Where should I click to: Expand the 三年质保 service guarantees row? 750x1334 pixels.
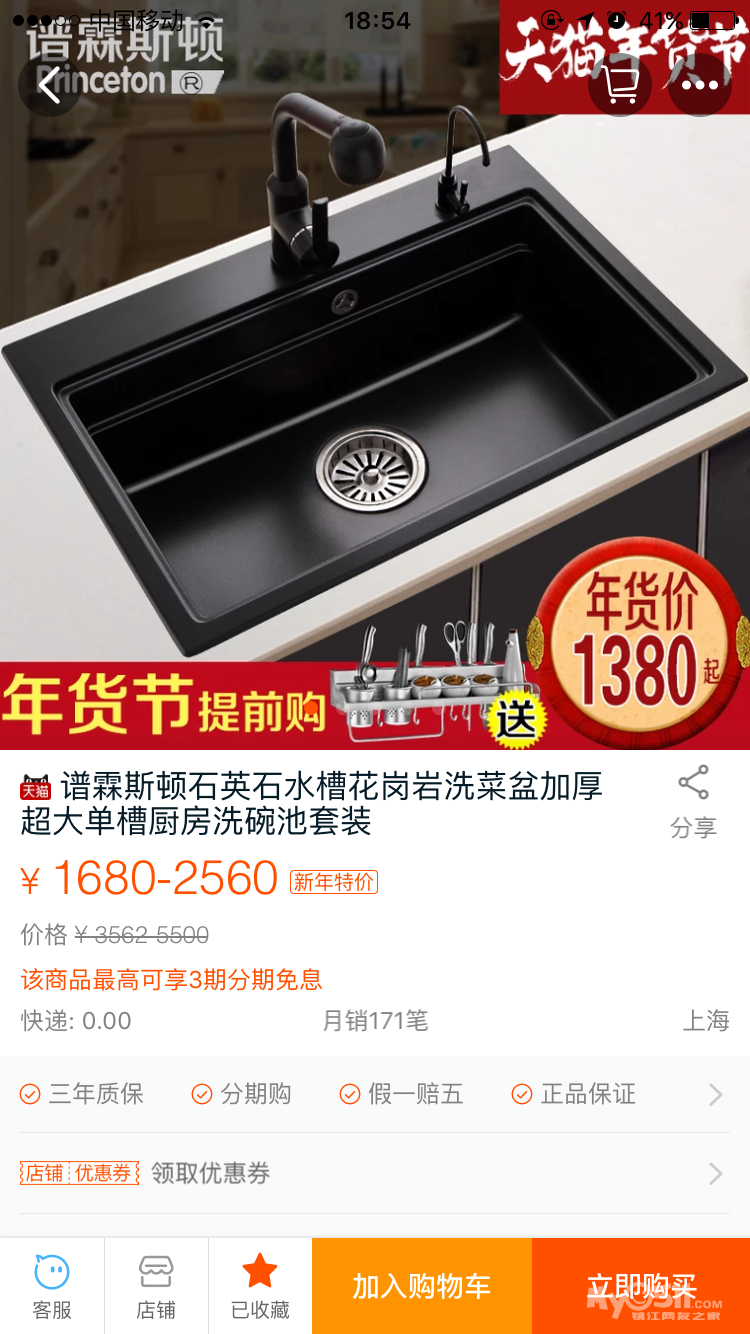tap(375, 1094)
